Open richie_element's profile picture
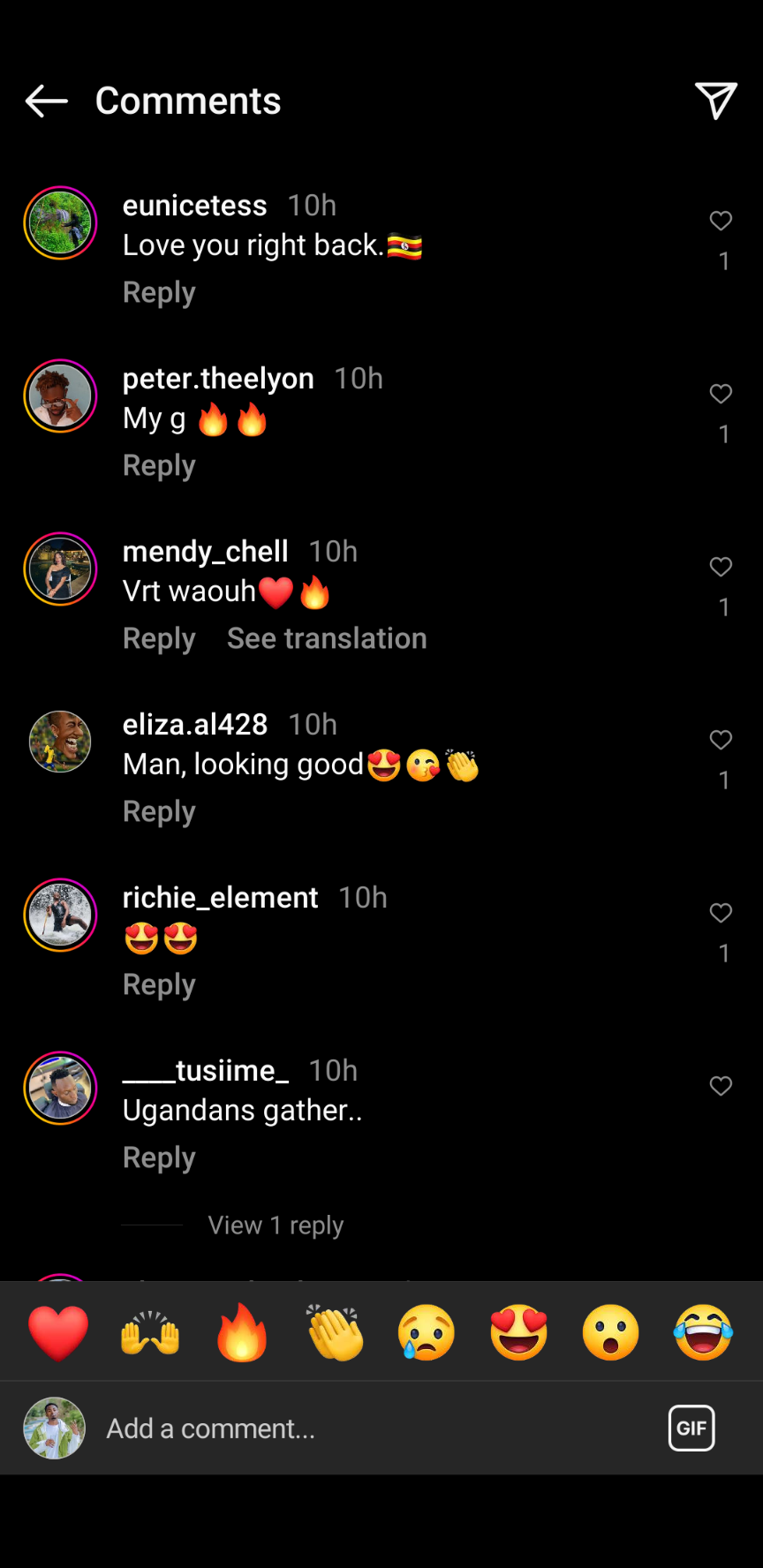This screenshot has height=1568, width=763. coord(60,915)
